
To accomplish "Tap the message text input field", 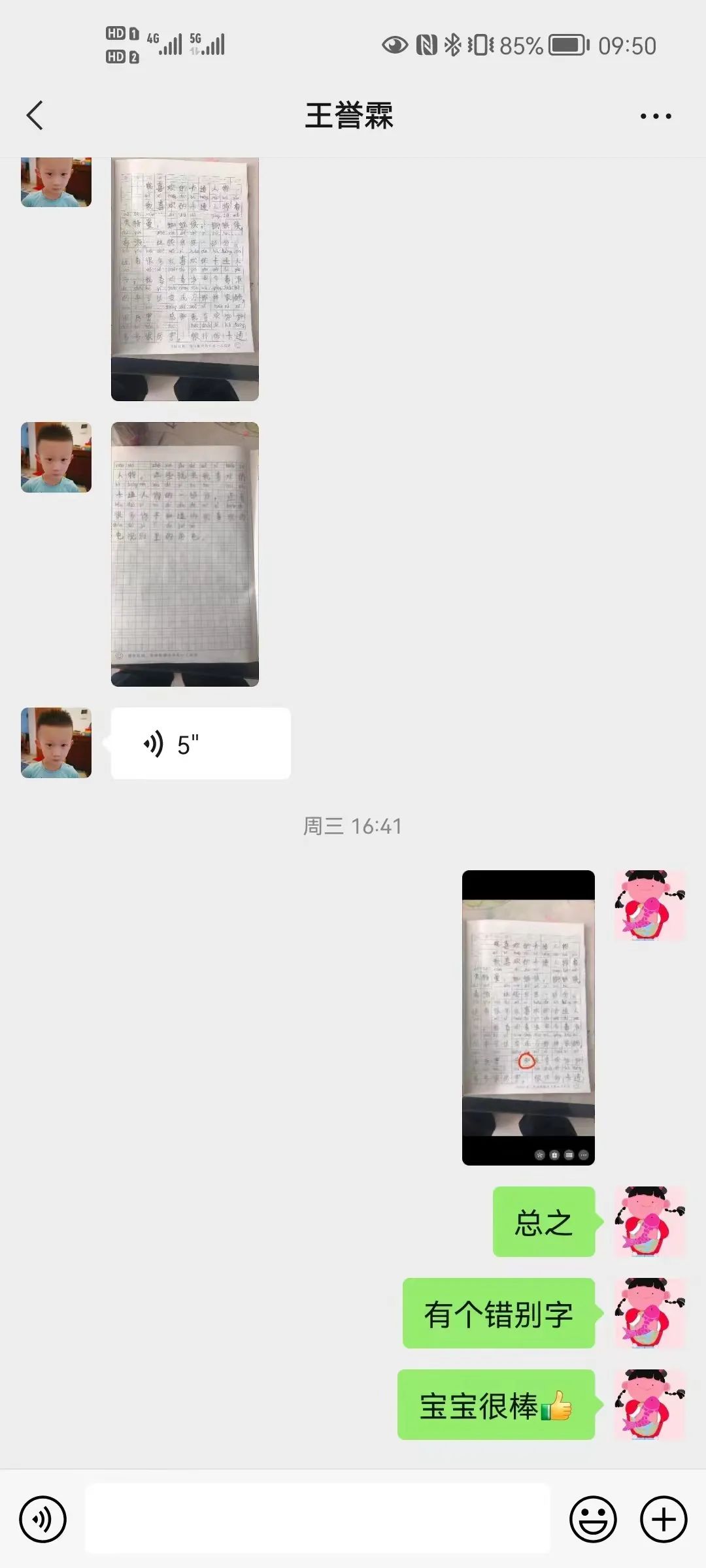I will coord(318,1519).
